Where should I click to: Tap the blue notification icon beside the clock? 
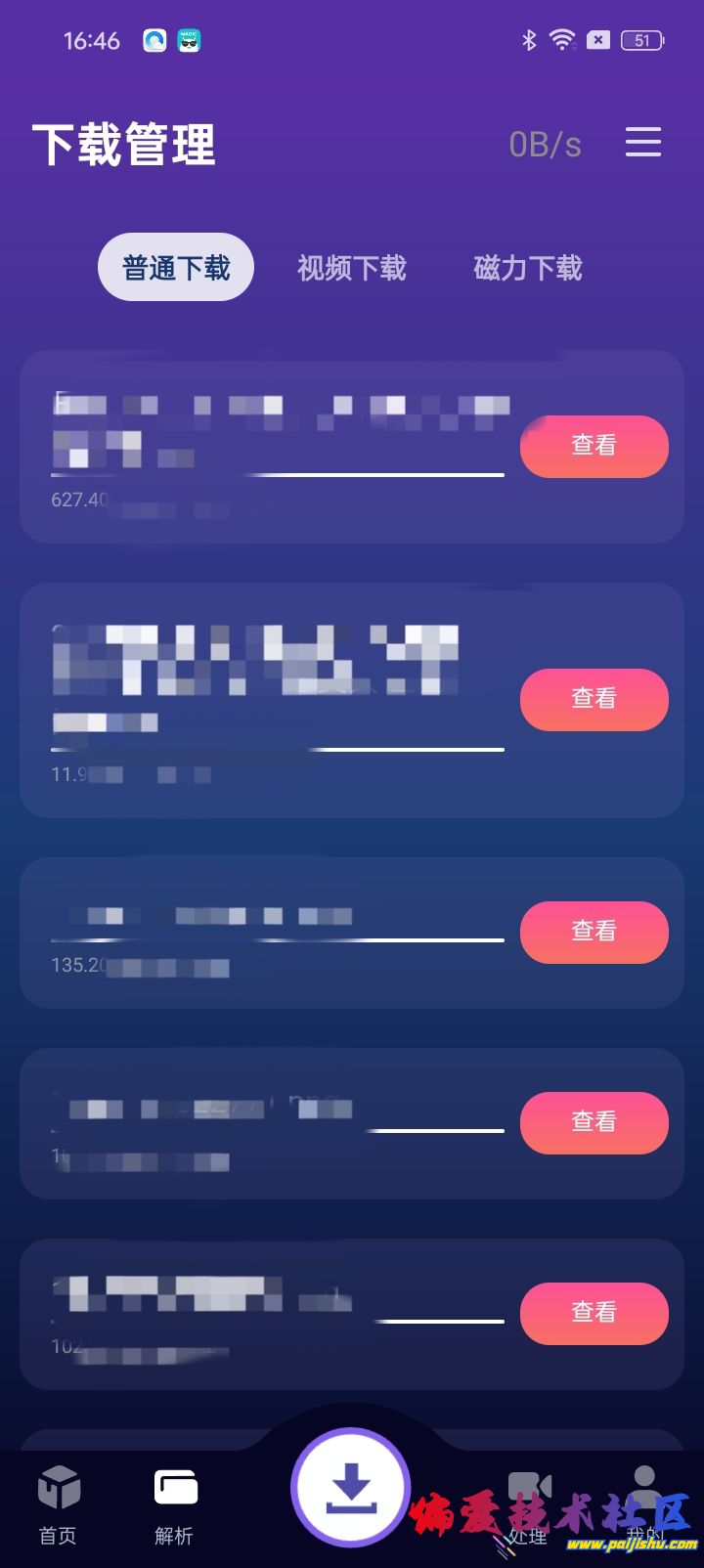pyautogui.click(x=153, y=41)
